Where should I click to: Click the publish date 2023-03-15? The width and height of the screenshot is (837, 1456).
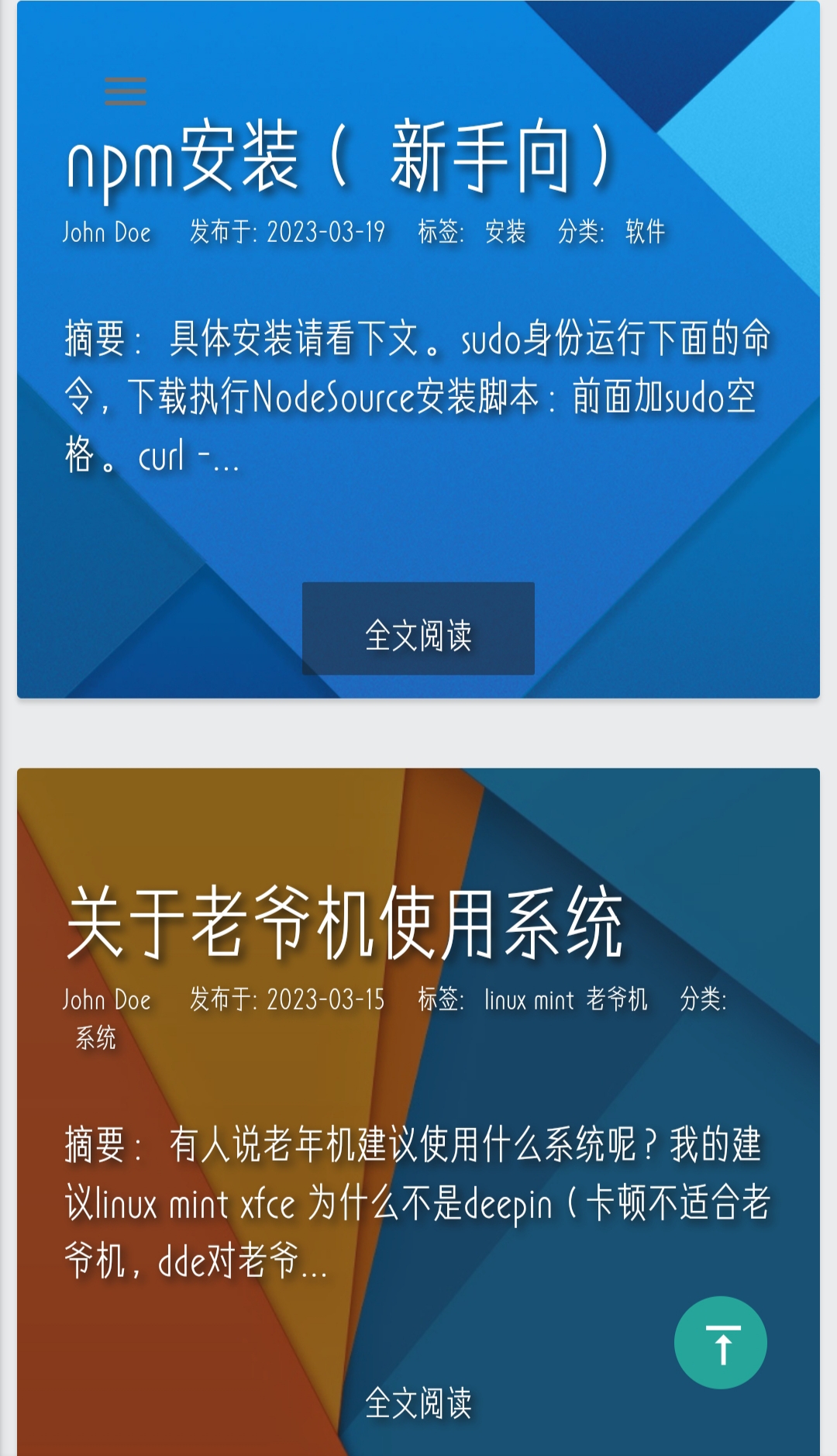click(325, 1000)
